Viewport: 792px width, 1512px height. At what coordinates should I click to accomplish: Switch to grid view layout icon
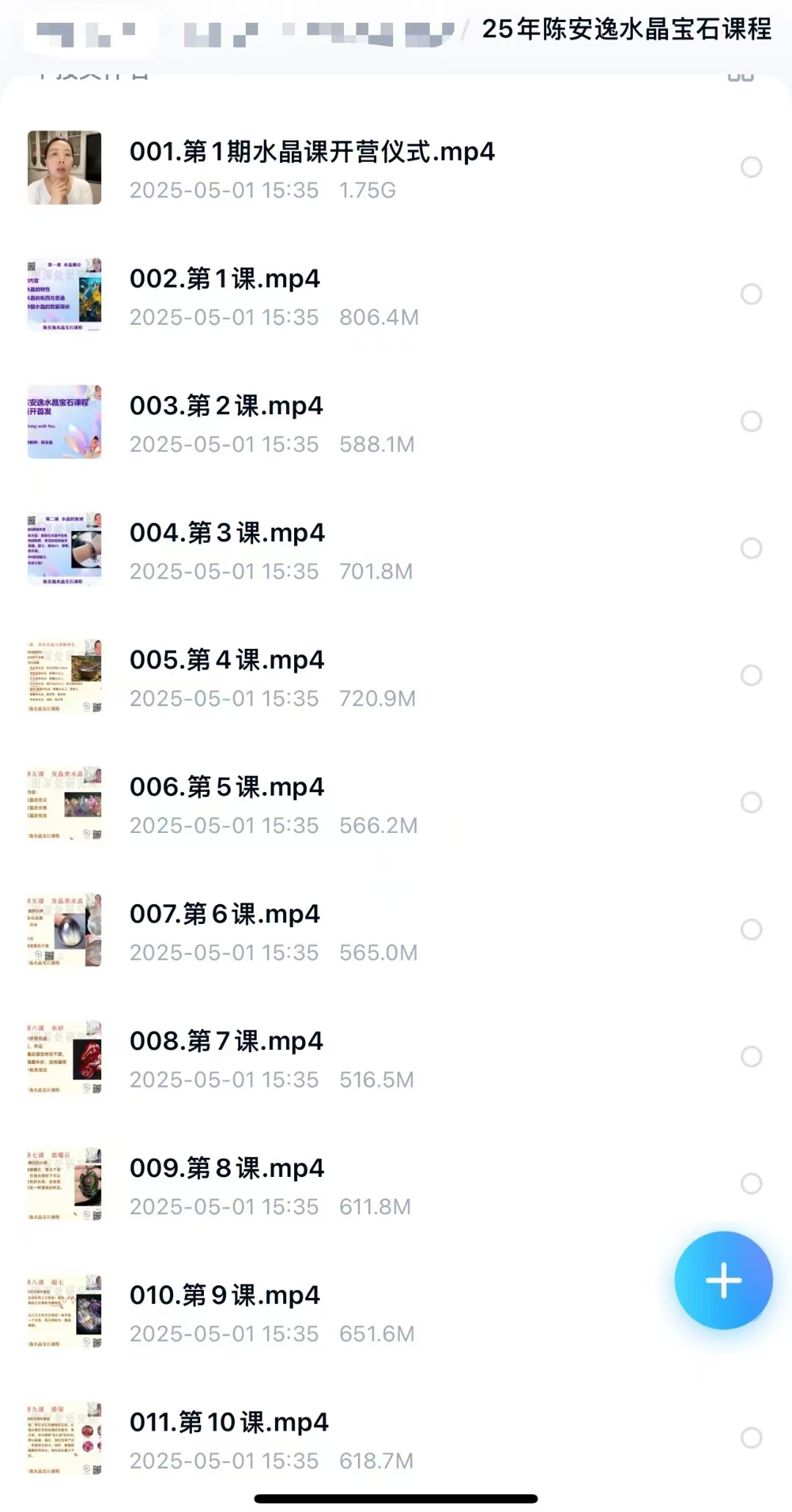click(x=740, y=76)
